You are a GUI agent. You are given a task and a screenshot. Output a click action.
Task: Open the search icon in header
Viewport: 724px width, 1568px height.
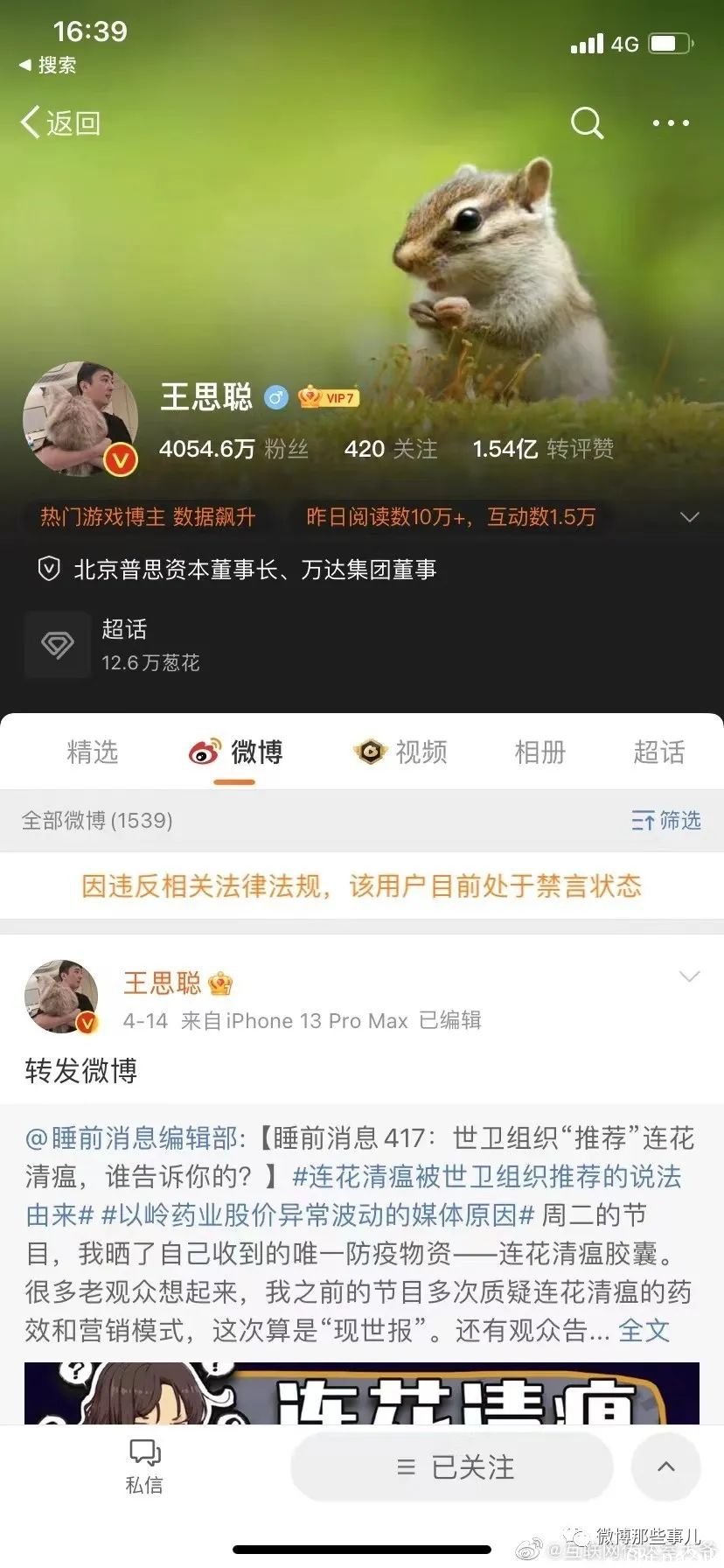point(587,123)
